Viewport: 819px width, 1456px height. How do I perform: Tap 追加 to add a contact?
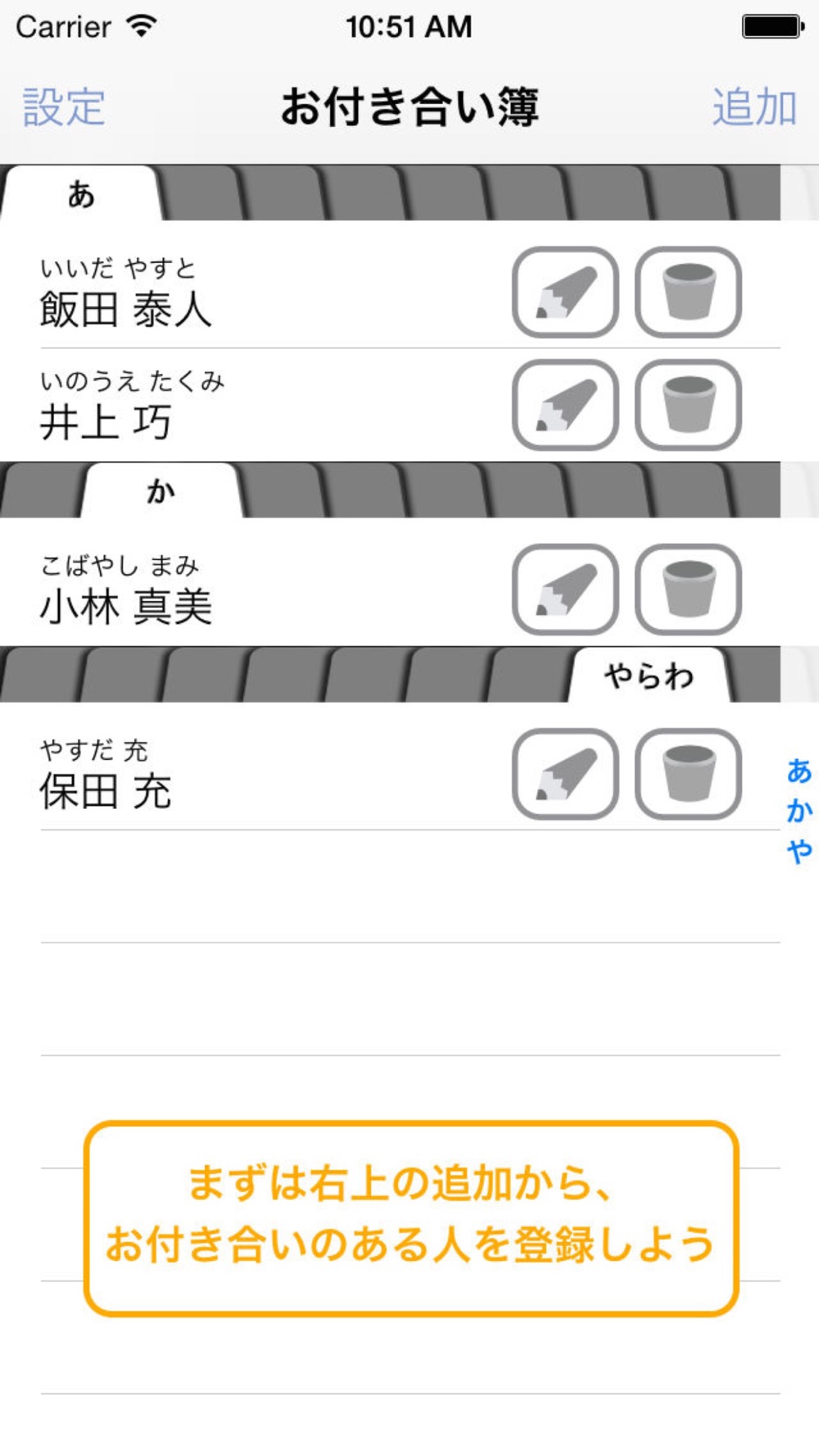[753, 107]
